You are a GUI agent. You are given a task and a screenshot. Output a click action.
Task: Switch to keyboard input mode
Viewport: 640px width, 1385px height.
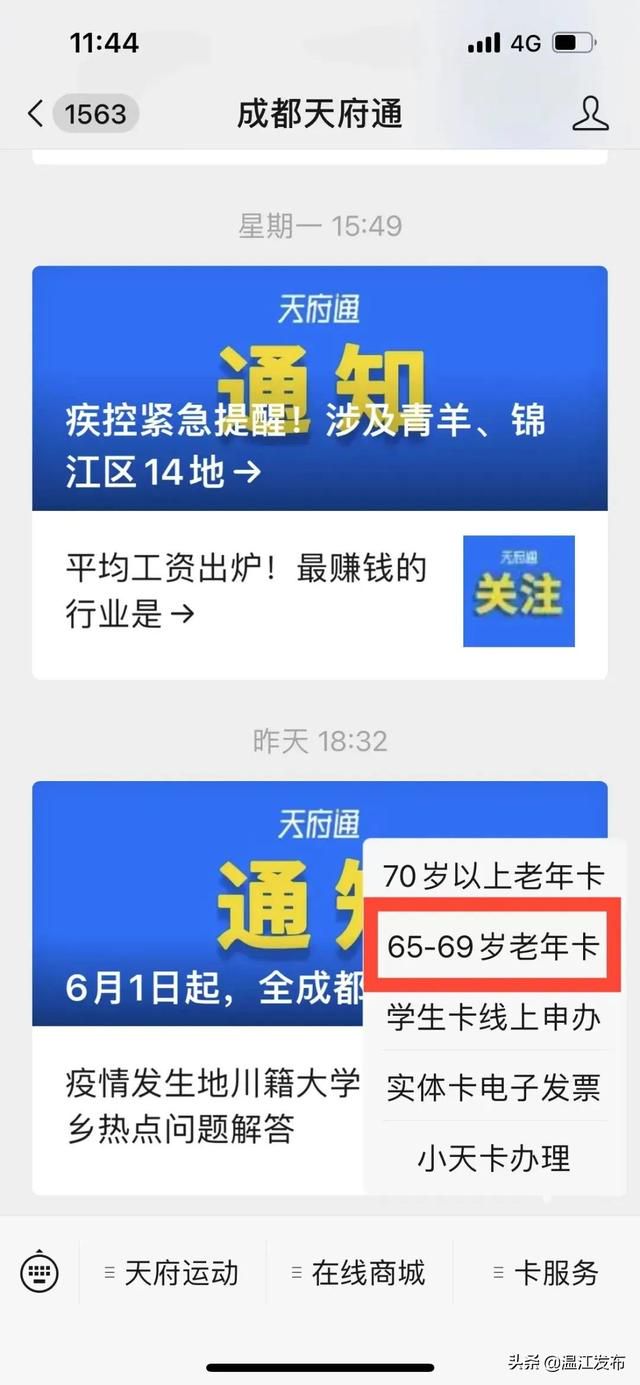(40, 1272)
